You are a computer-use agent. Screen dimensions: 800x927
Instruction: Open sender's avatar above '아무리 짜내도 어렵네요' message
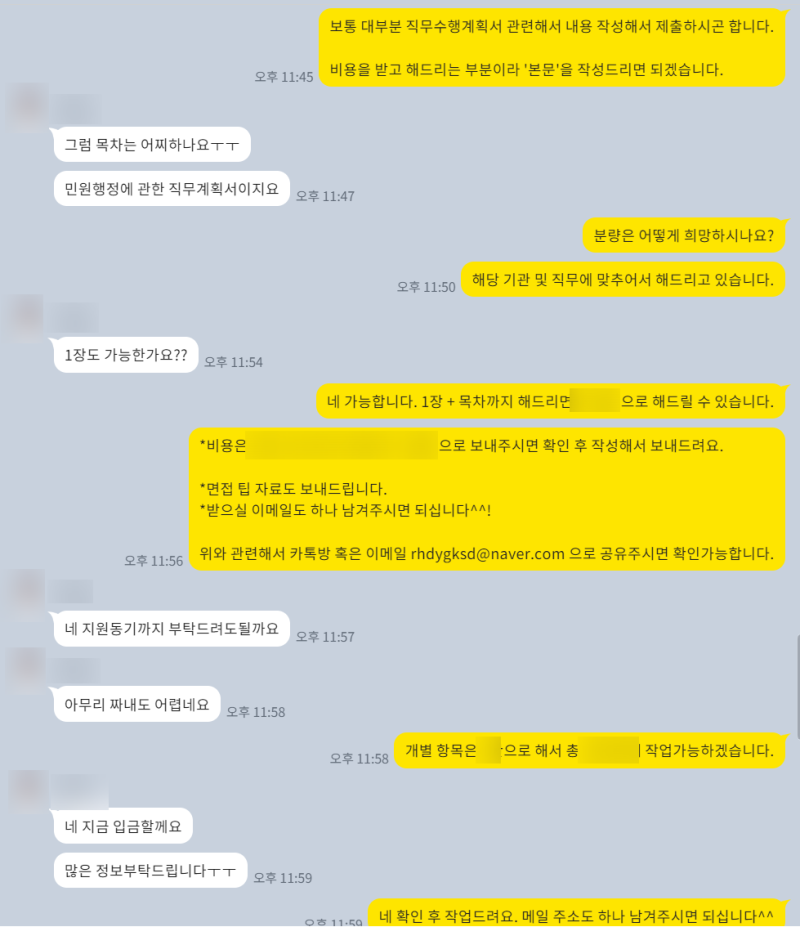(25, 667)
